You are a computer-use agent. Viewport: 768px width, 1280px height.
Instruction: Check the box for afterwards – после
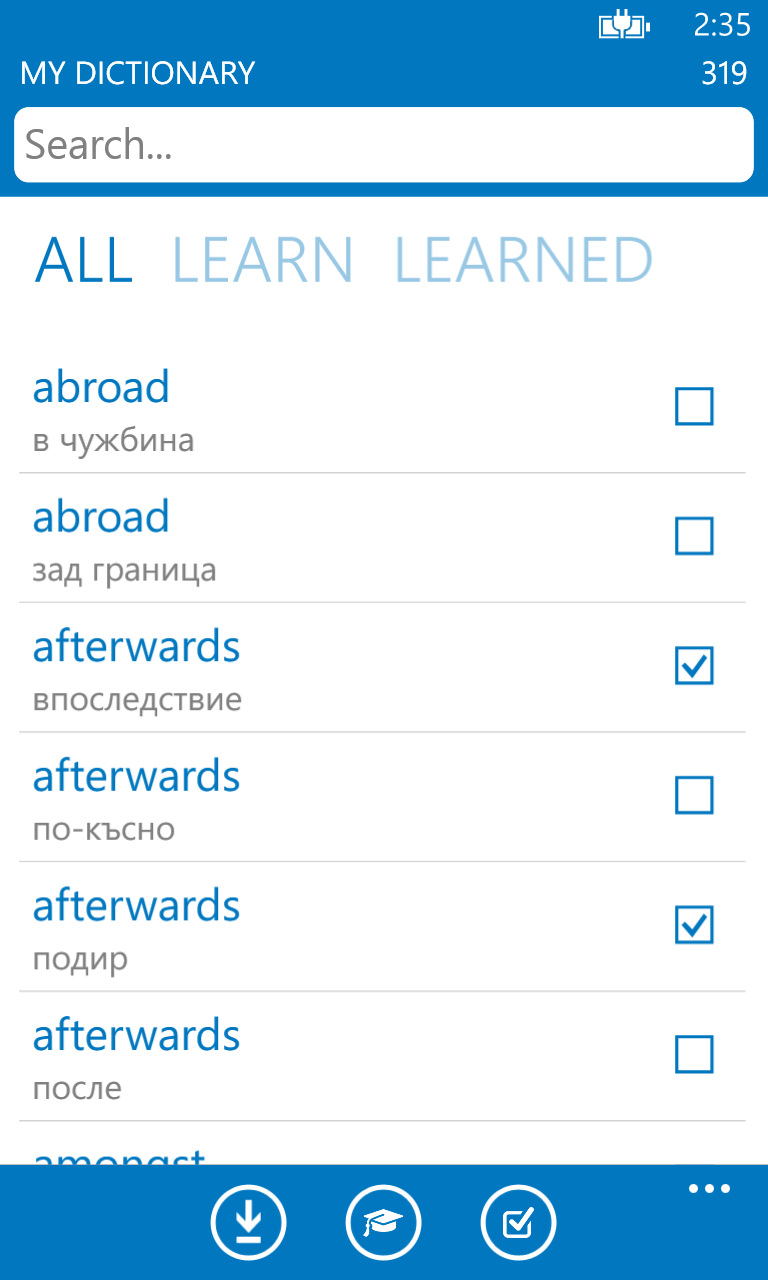tap(694, 1054)
